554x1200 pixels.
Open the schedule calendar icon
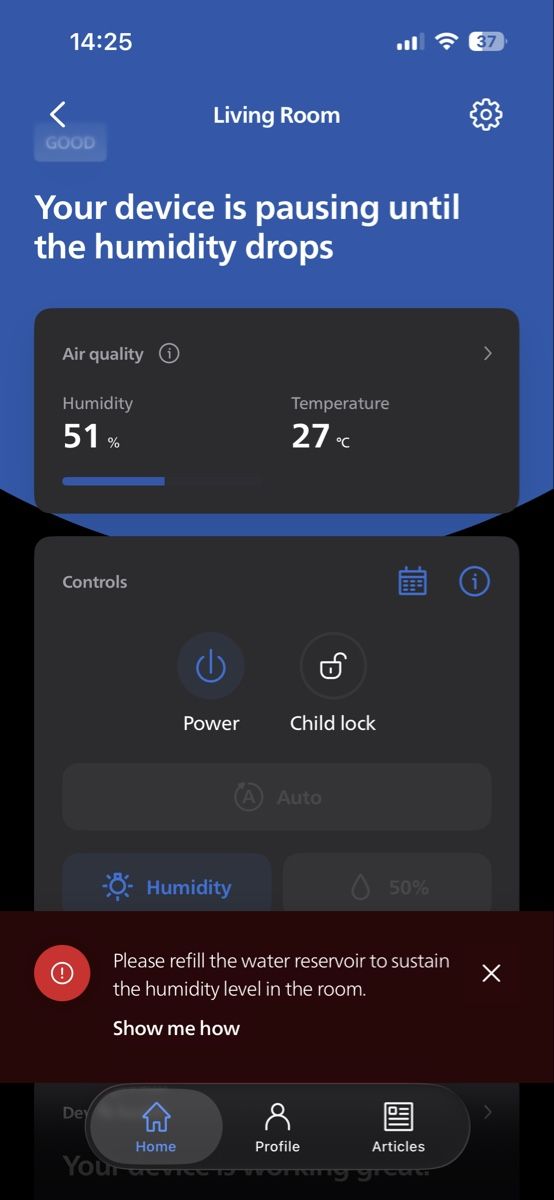pos(413,581)
